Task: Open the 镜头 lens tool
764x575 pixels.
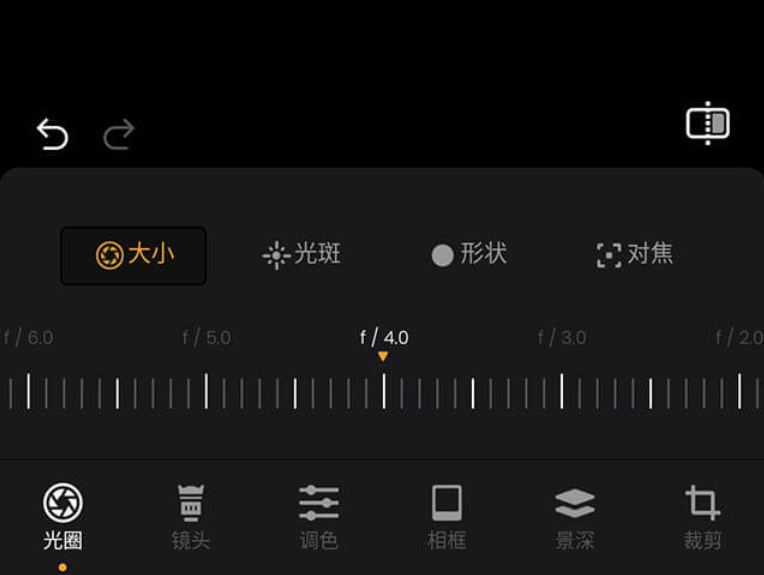Action: (x=190, y=516)
